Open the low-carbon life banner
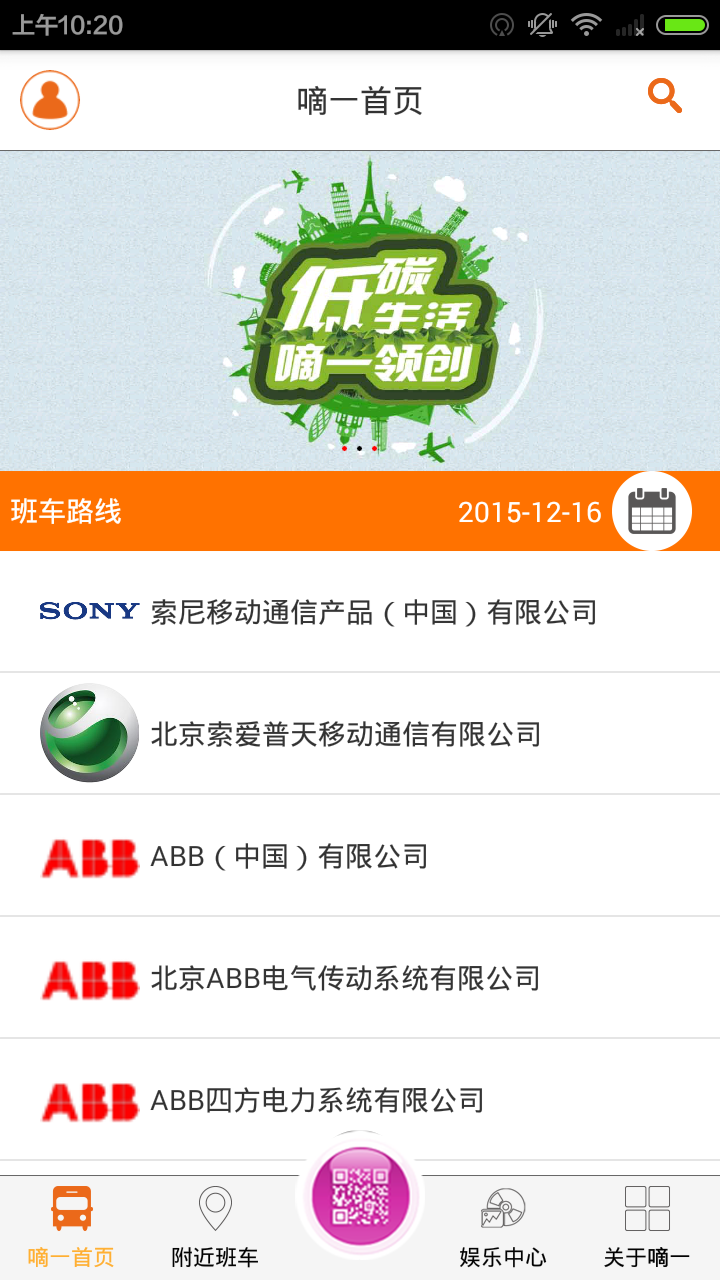The height and width of the screenshot is (1280, 720). coord(360,310)
